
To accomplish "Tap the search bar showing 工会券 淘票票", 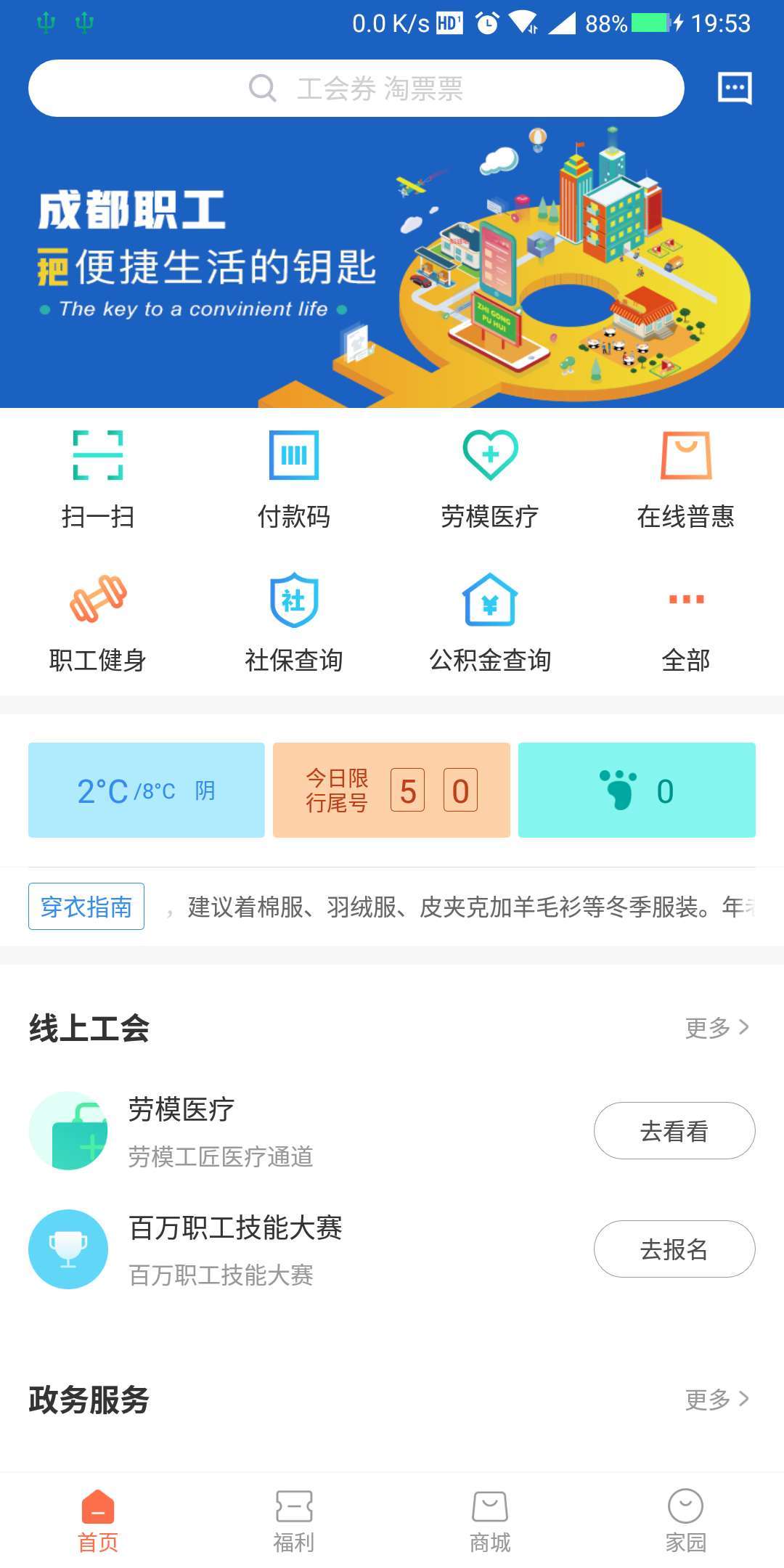I will pos(356,87).
